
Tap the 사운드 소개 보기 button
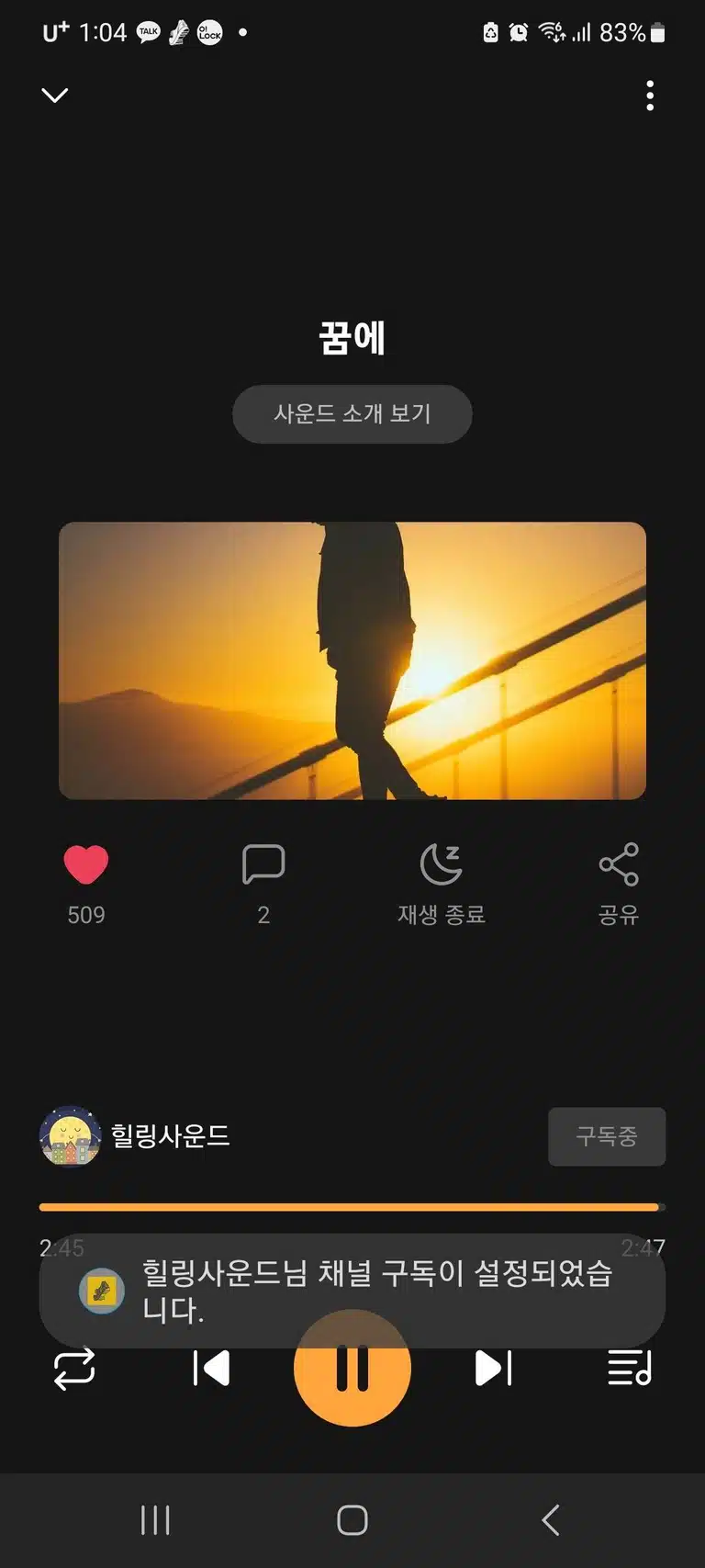click(352, 413)
